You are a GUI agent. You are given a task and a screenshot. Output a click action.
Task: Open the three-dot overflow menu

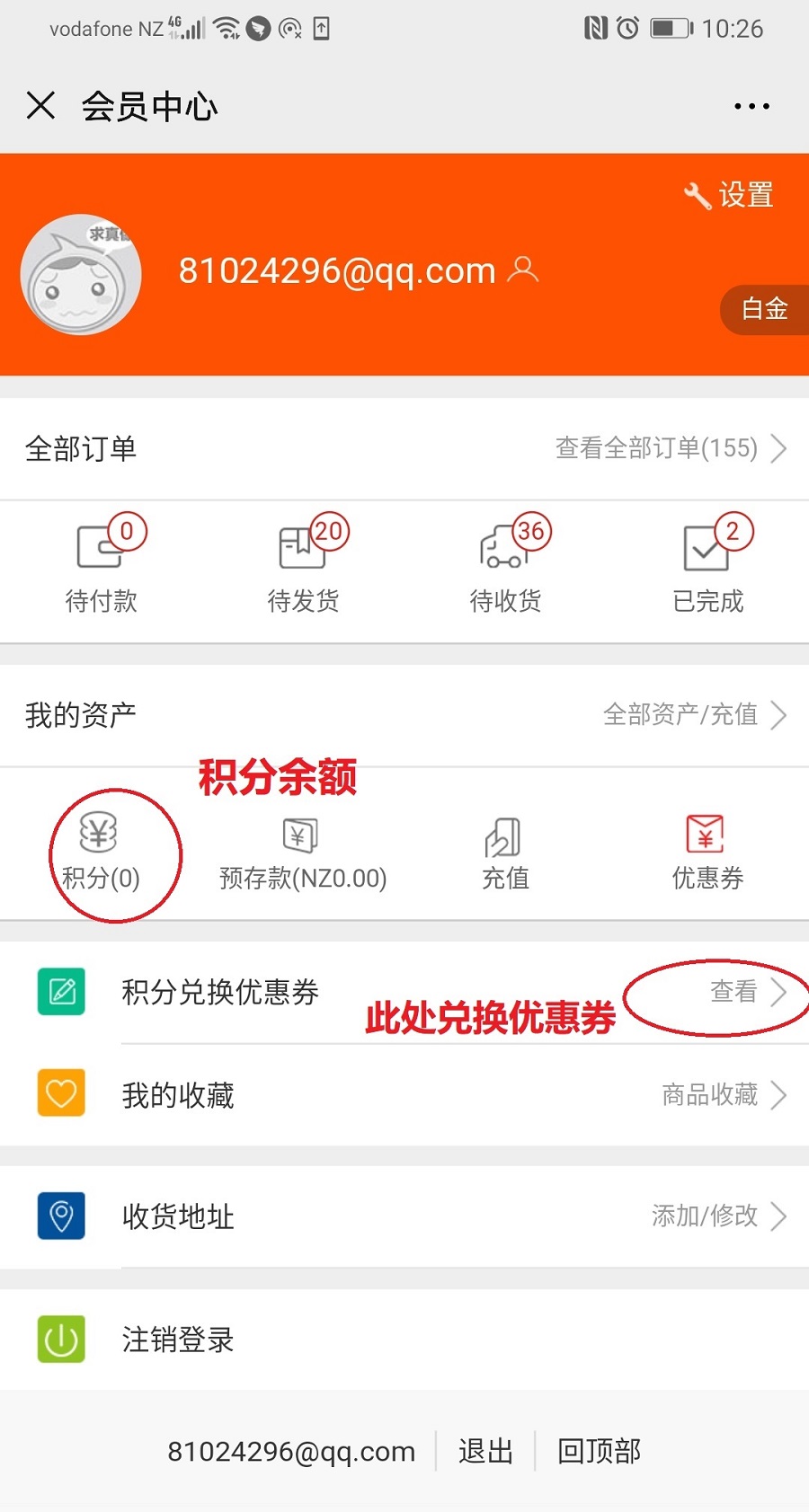click(x=751, y=106)
